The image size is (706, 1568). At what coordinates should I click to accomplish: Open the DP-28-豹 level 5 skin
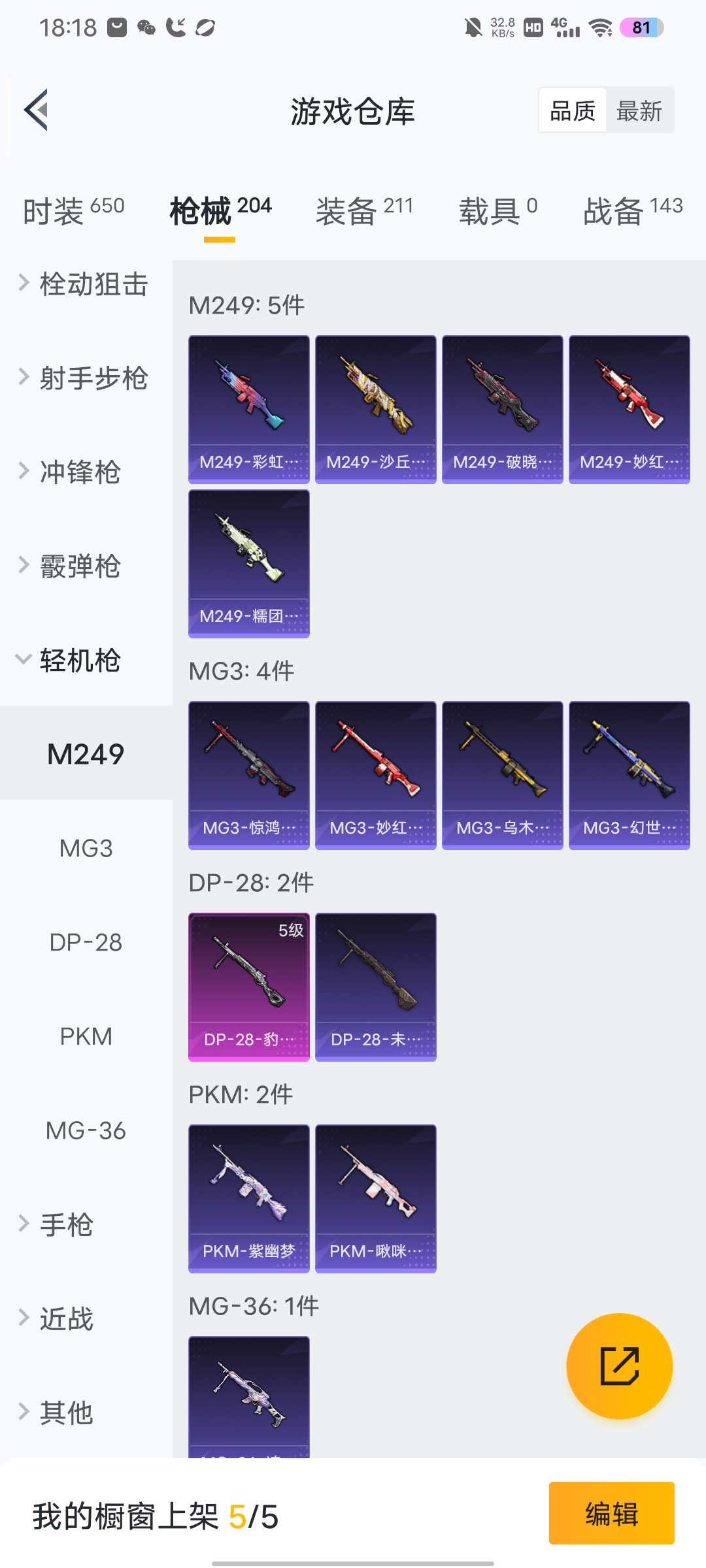click(x=248, y=987)
